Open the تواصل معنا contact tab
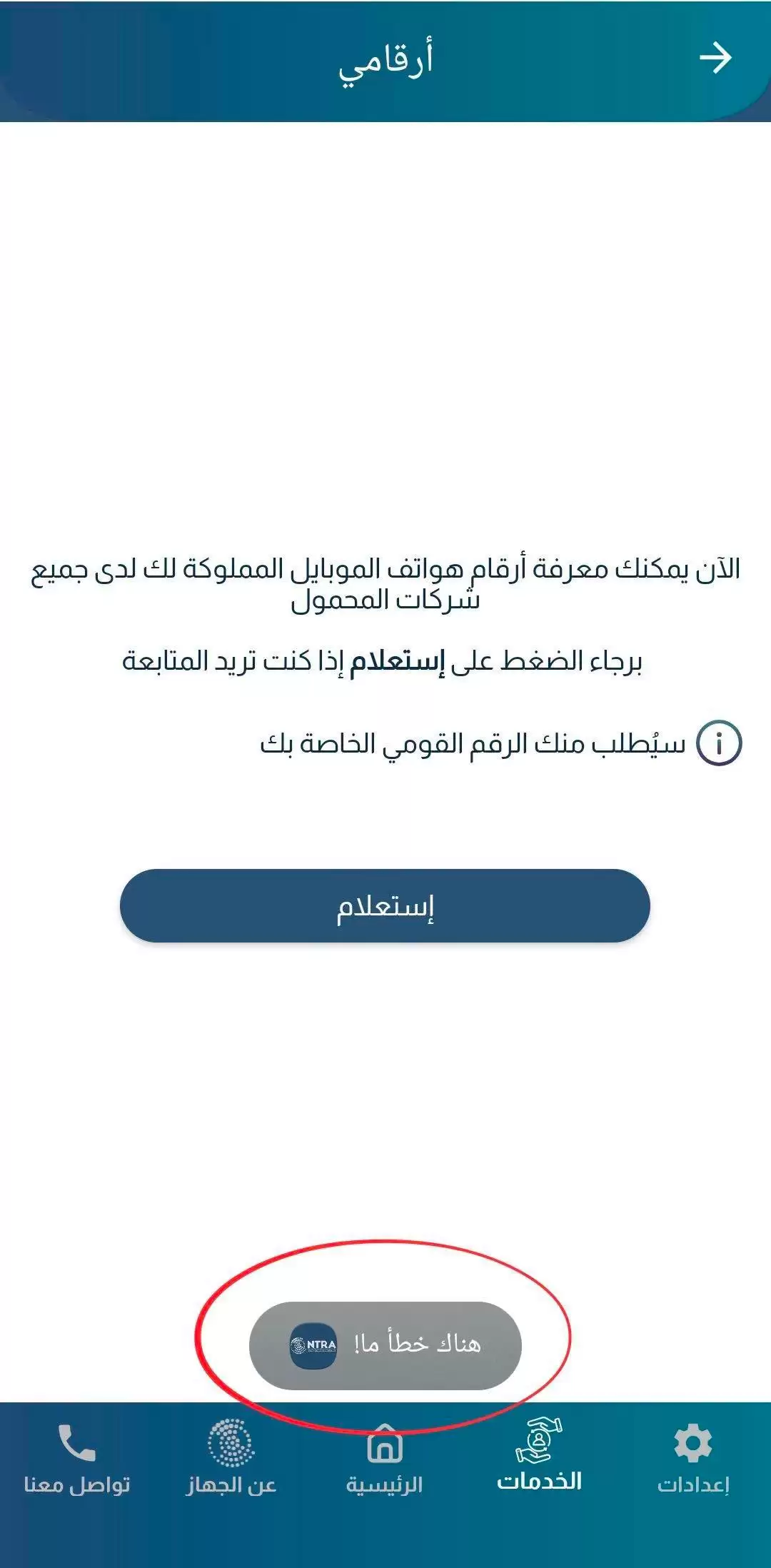 click(77, 1459)
